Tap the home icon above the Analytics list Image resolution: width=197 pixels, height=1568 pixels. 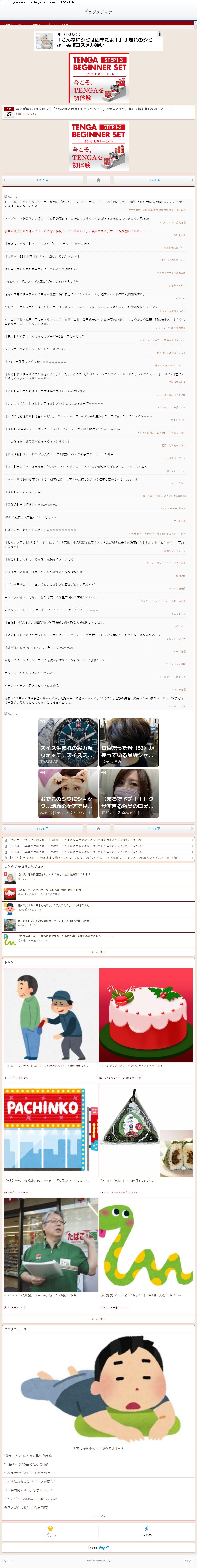tap(99, 180)
